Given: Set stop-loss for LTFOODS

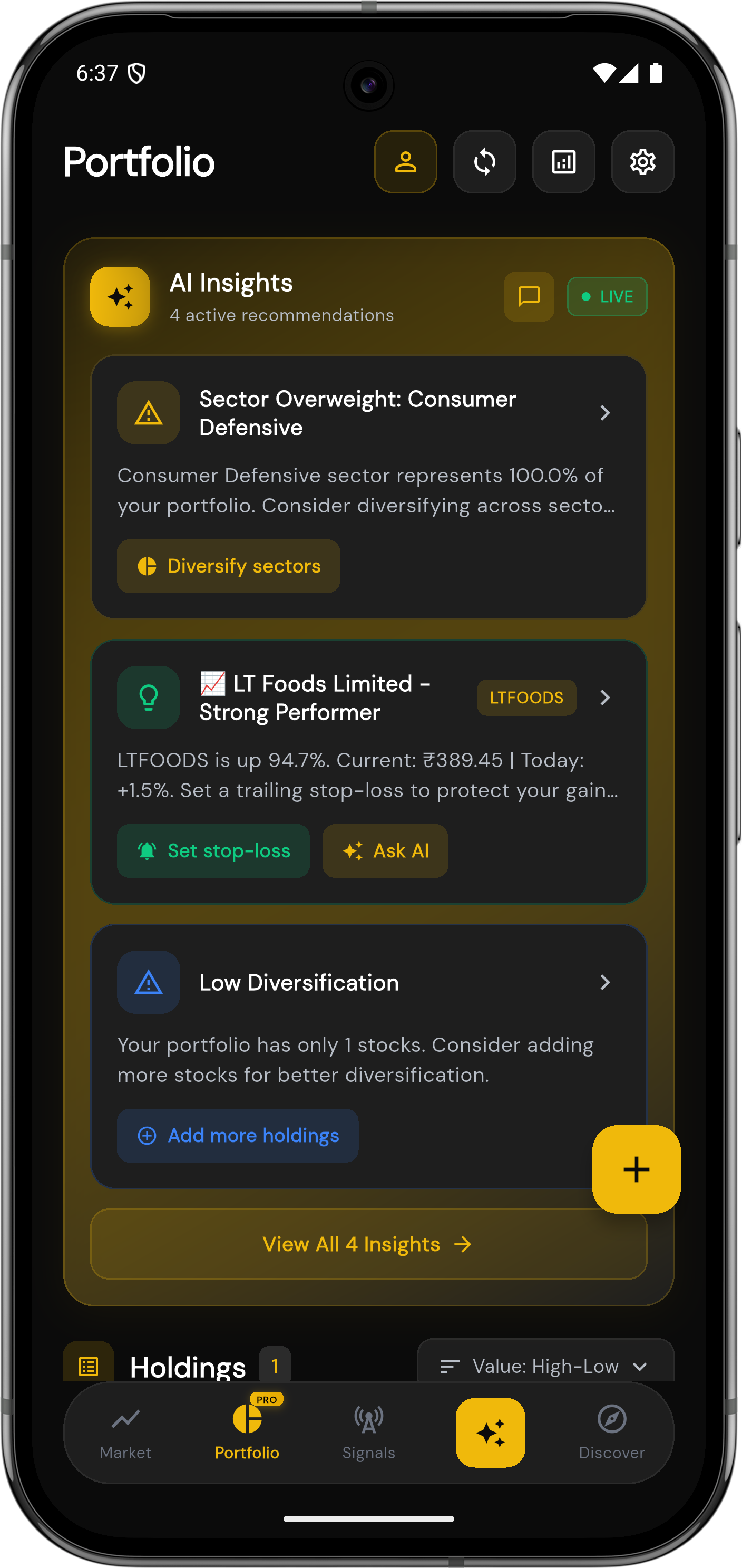Looking at the screenshot, I should (x=213, y=851).
